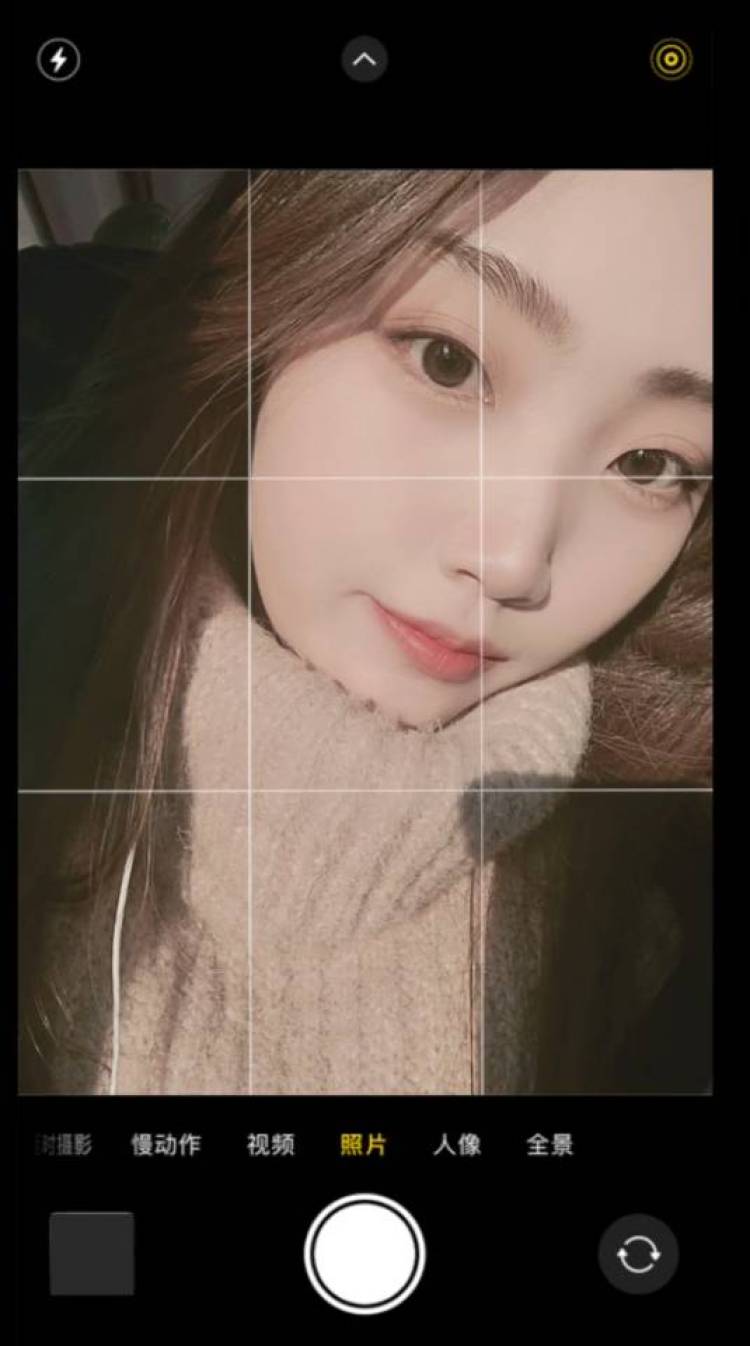Switch to 视频 mode
The image size is (750, 1346).
[271, 1145]
